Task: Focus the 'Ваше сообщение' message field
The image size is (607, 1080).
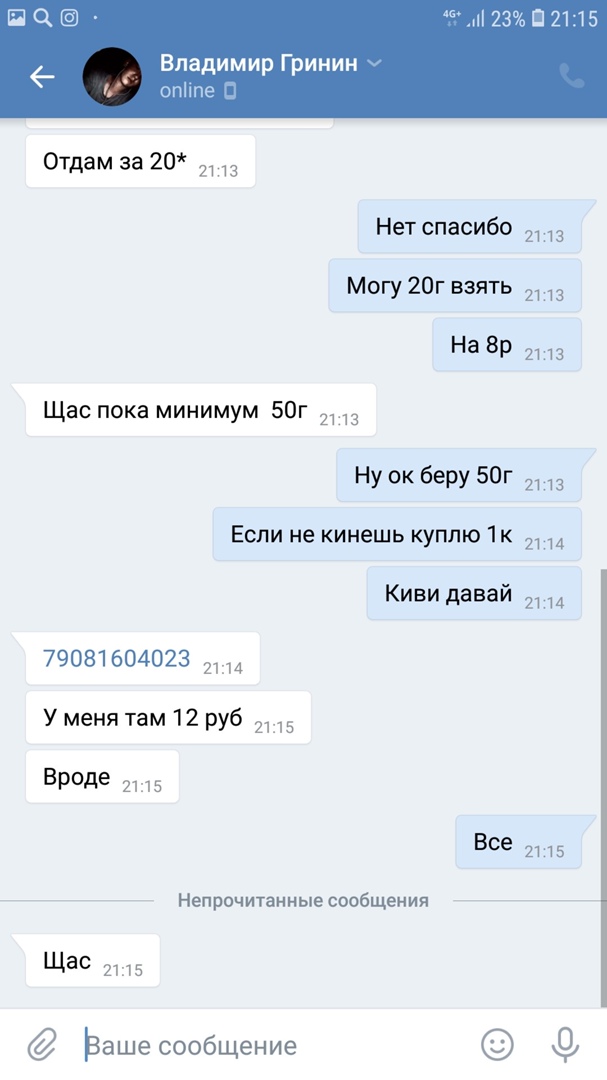Action: pos(270,1045)
